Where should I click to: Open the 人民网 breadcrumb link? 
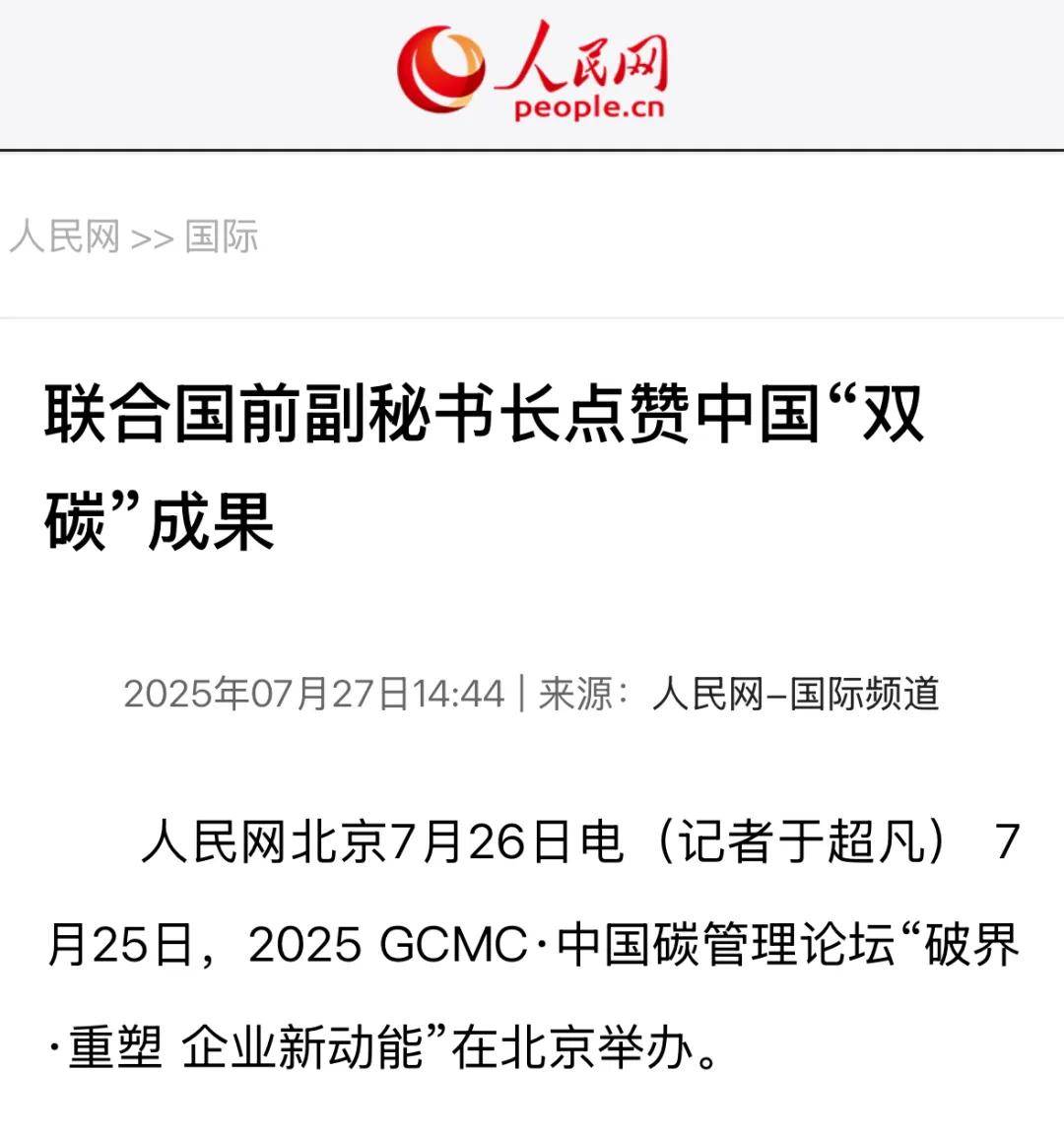65,237
